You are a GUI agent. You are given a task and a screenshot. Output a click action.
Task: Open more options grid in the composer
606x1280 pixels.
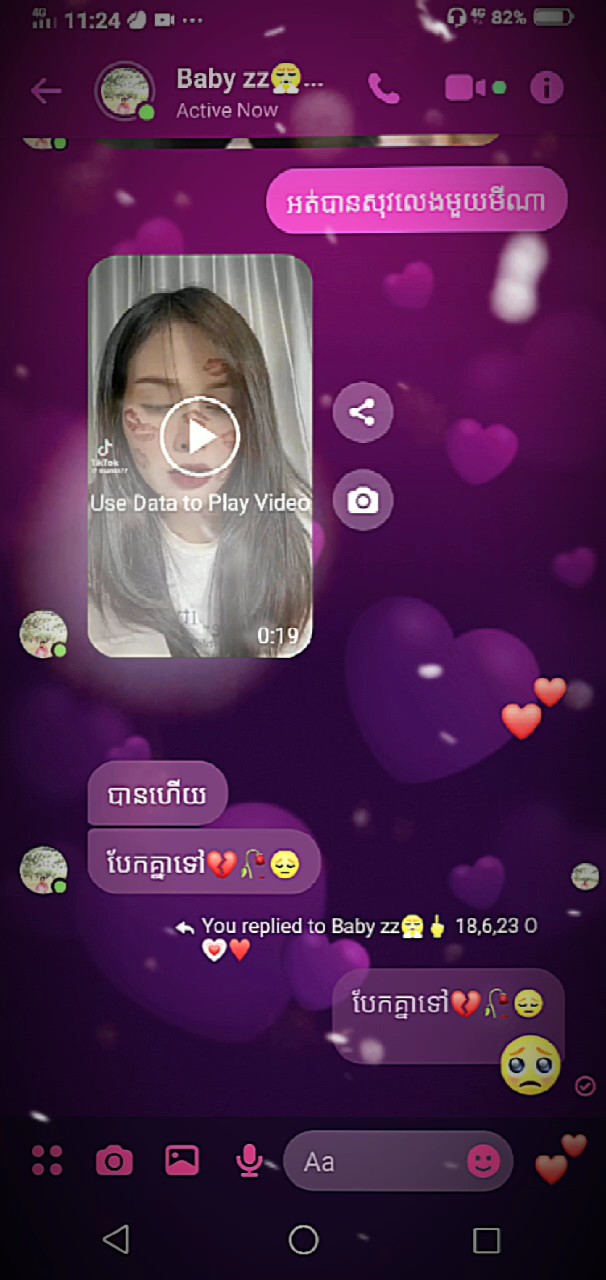click(47, 1161)
